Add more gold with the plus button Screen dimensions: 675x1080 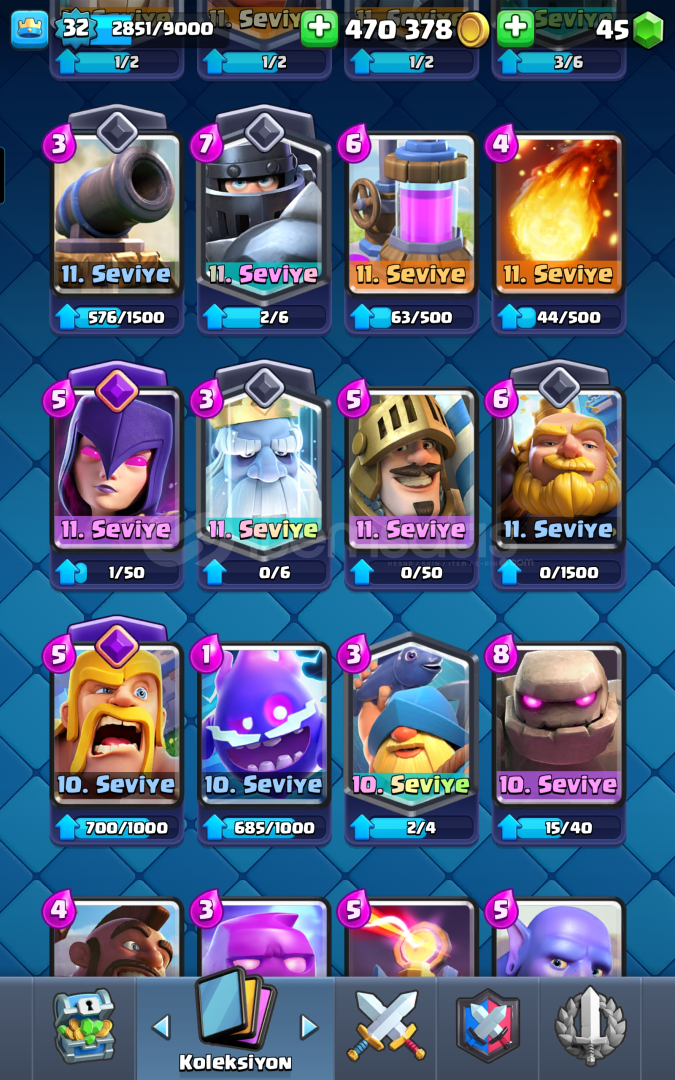[x=320, y=29]
